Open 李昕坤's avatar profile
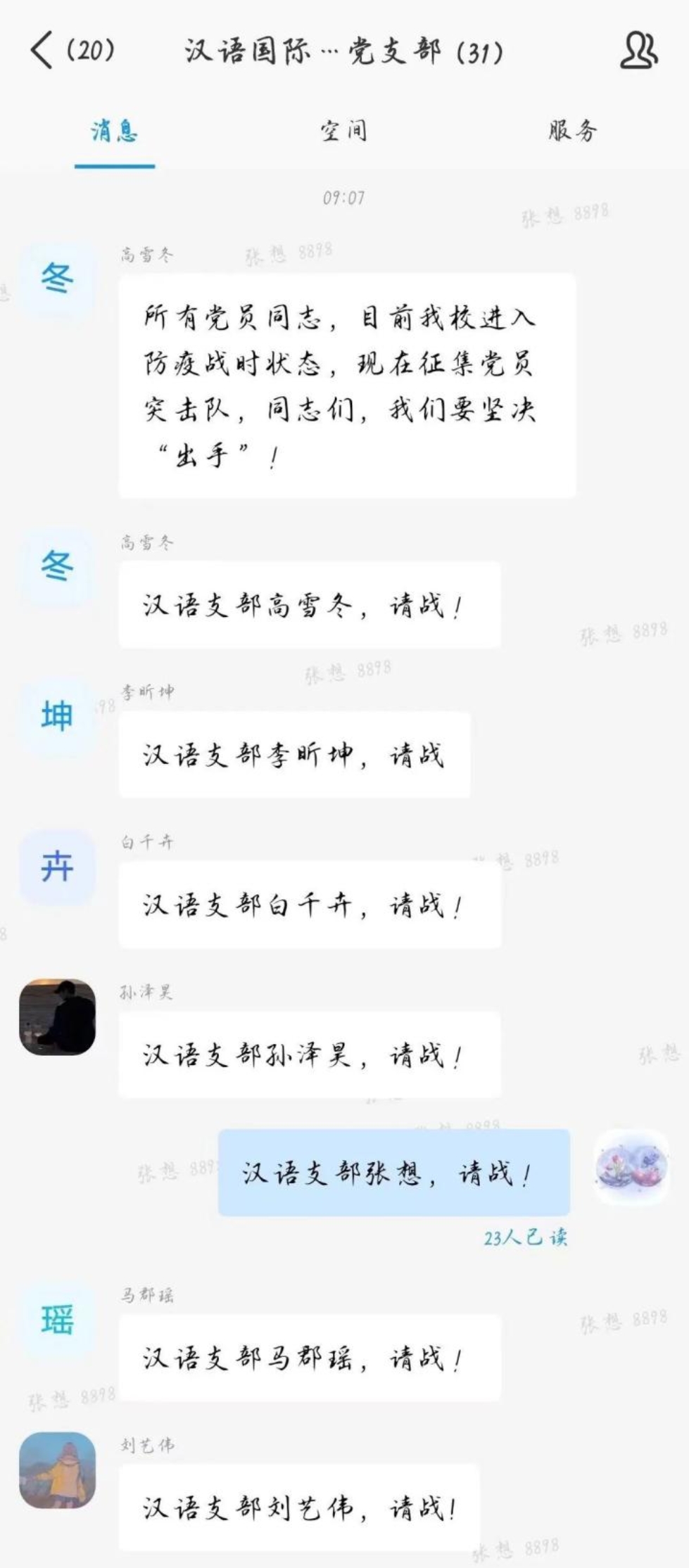 tap(57, 717)
